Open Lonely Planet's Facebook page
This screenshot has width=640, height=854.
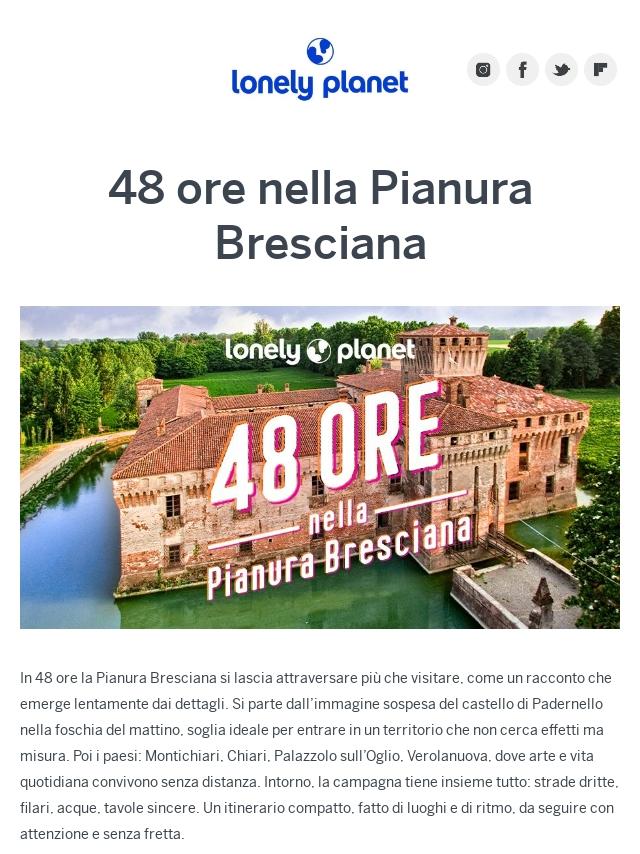pos(522,69)
